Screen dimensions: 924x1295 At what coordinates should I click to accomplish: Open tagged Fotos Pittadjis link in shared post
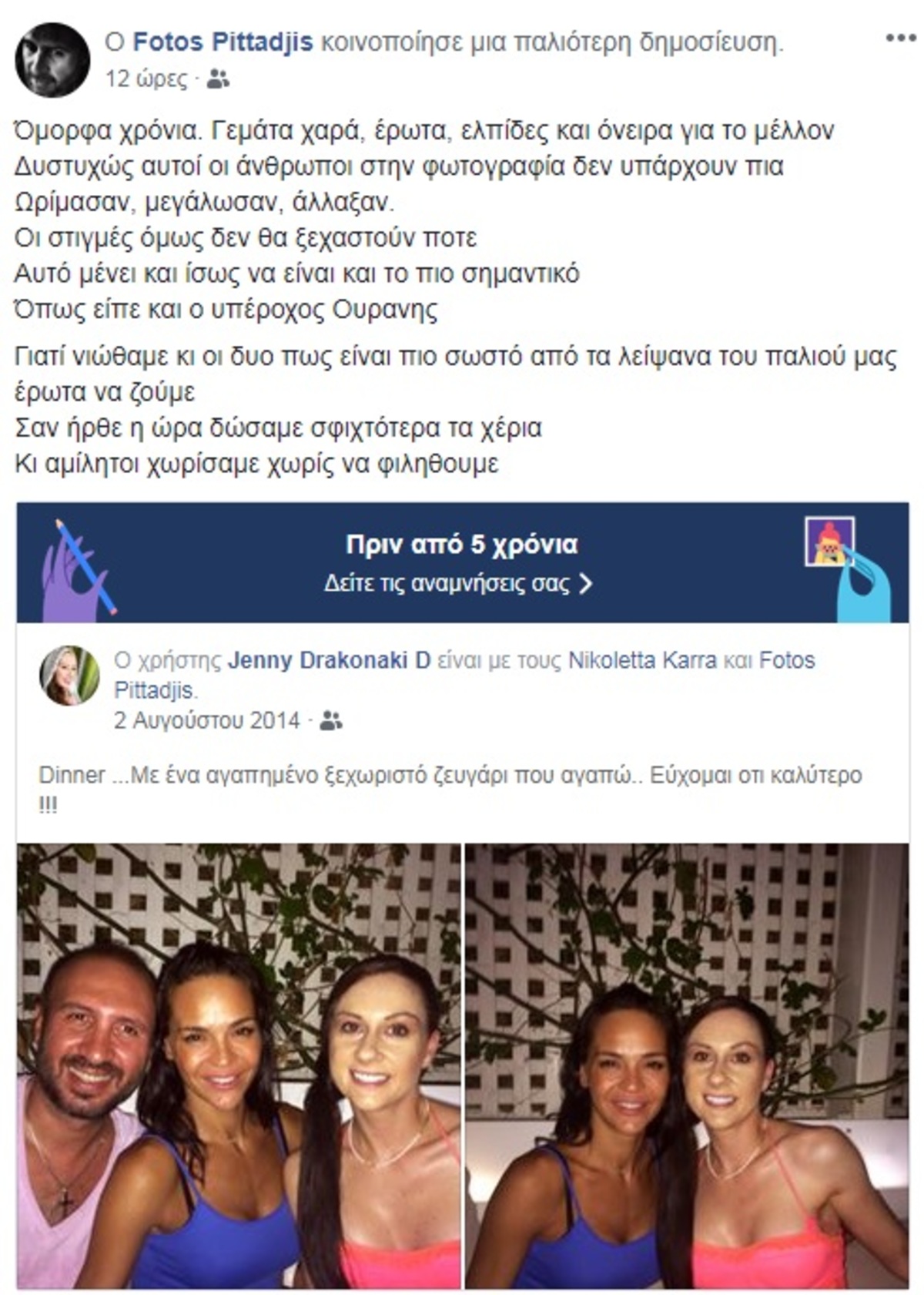point(786,660)
